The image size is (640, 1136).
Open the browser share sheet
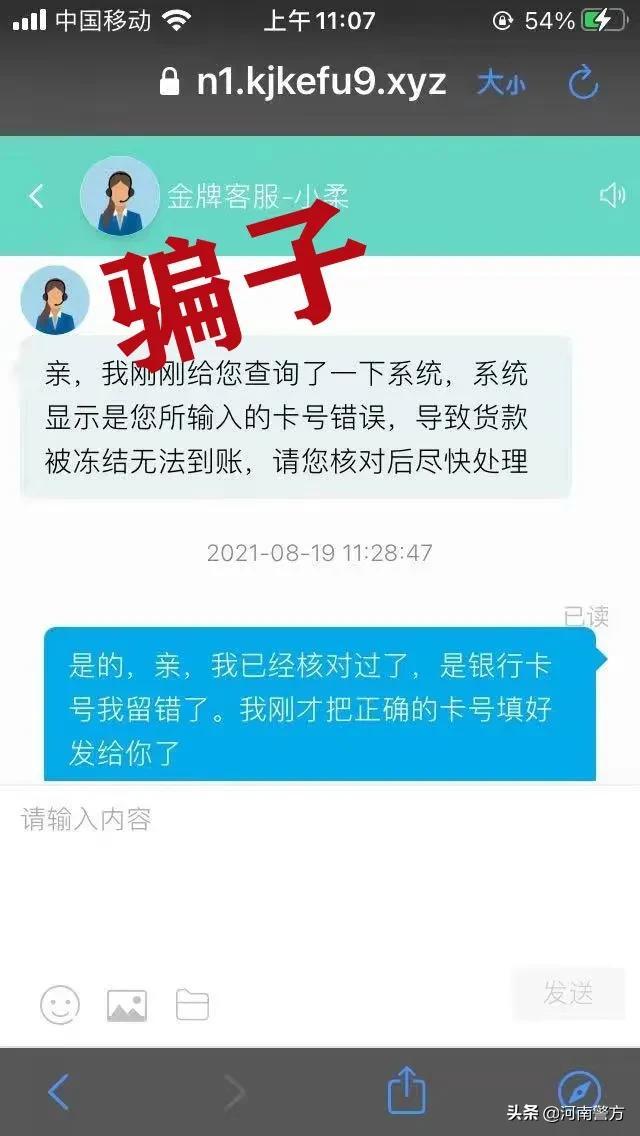407,1090
